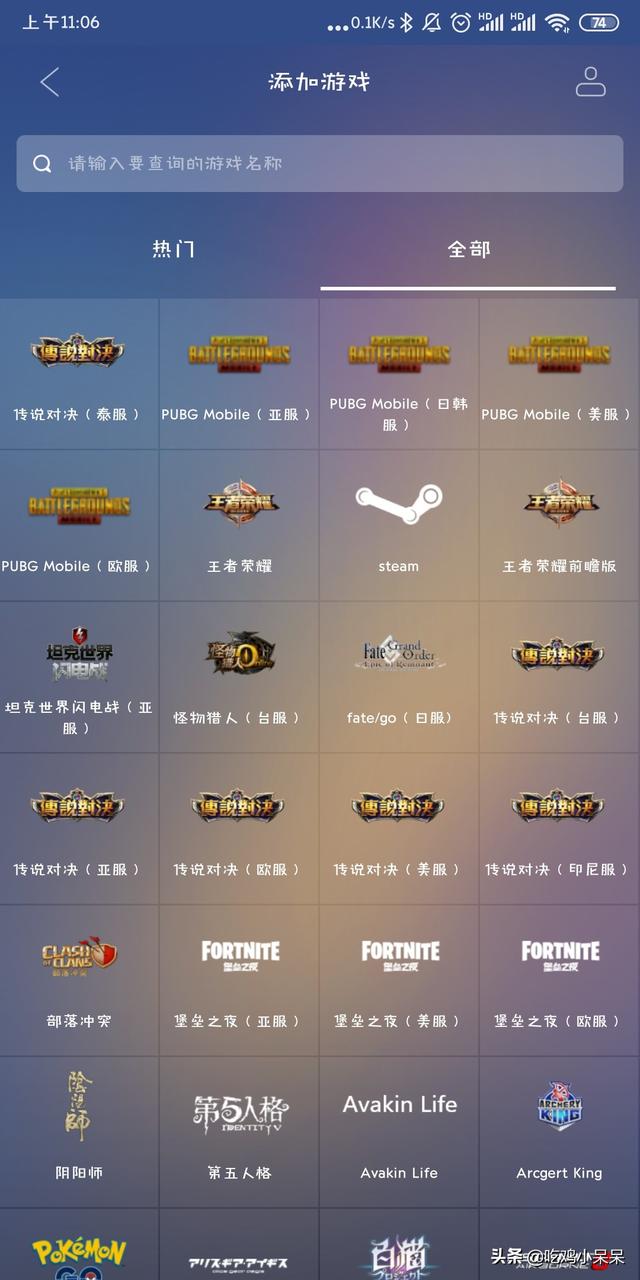This screenshot has width=640, height=1280.
Task: Add 坦克世界闪电战（亚服）
Action: pos(78,677)
